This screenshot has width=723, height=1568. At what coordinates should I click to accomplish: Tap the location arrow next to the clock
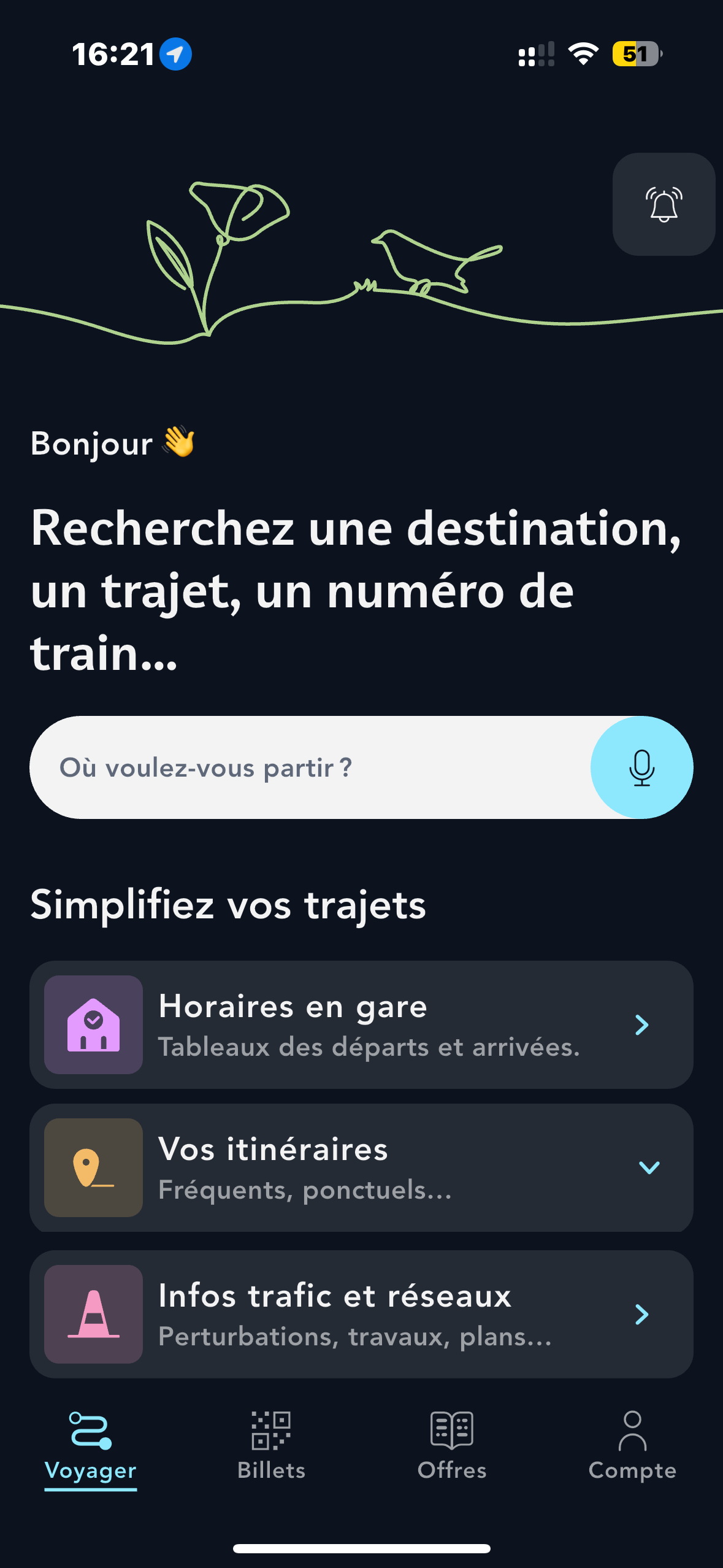click(x=176, y=55)
